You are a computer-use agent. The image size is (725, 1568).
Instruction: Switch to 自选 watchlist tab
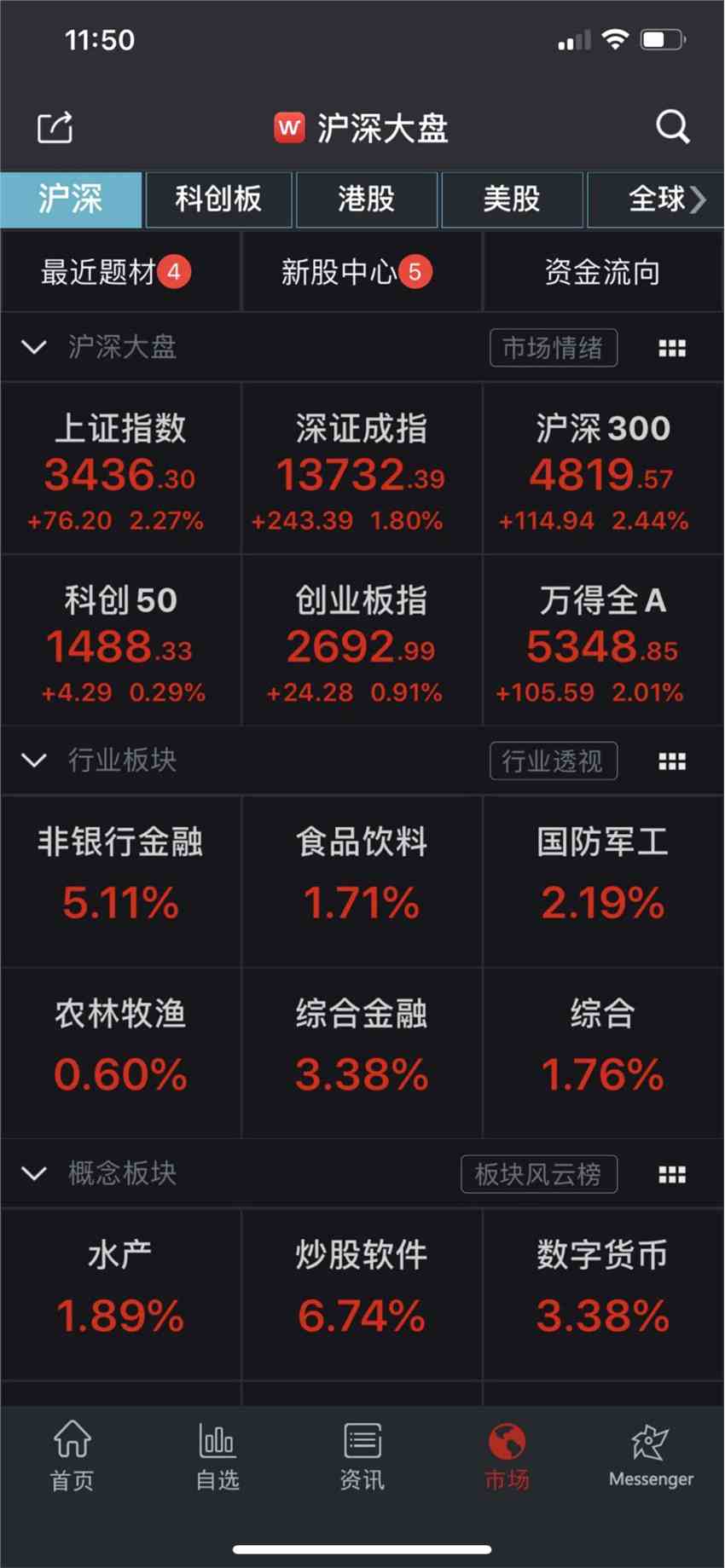(217, 1456)
